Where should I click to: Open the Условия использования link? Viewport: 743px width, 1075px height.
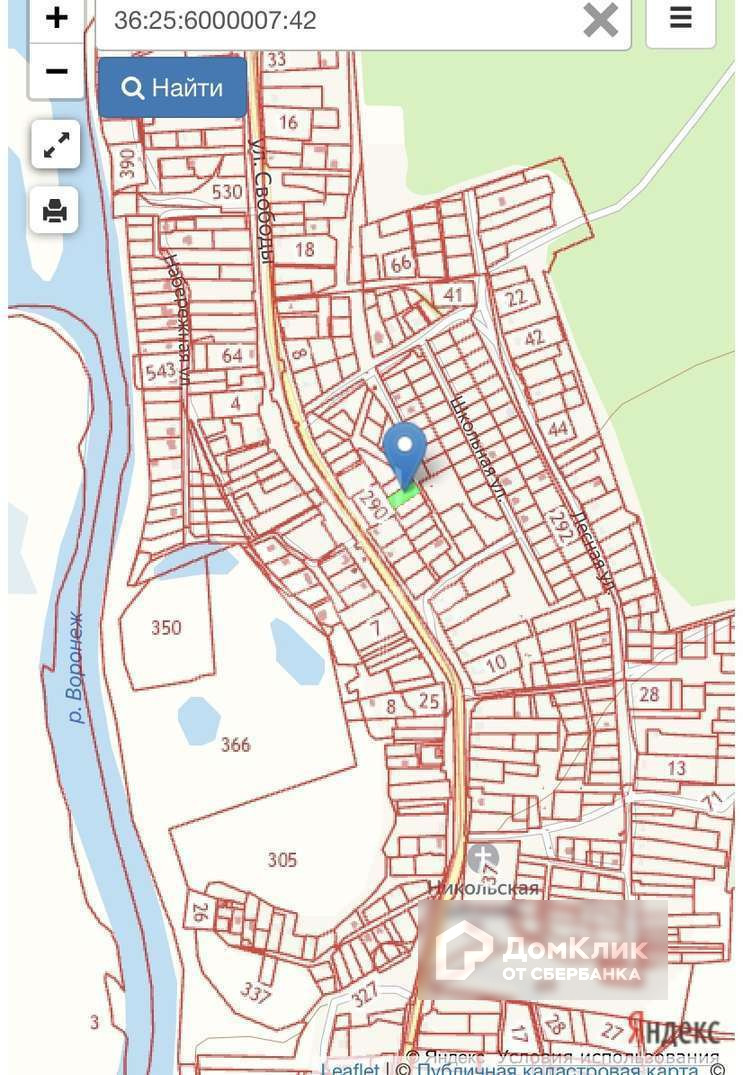(608, 1057)
